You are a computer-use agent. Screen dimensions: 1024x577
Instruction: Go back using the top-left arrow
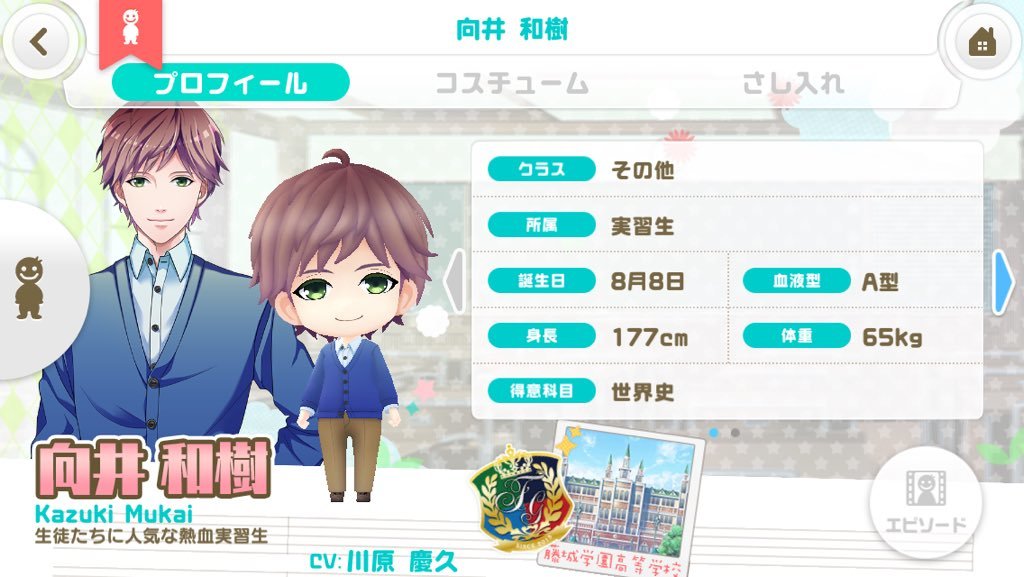pyautogui.click(x=38, y=42)
